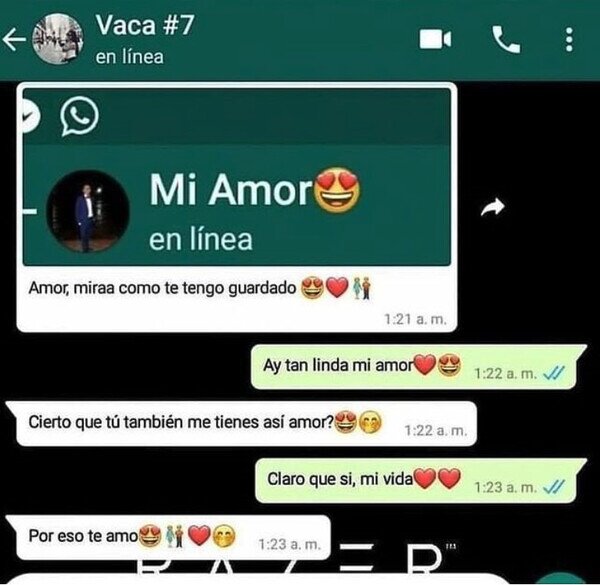Viewport: 600px width, 585px height.
Task: Start a video call with Vaca #7
Action: [x=435, y=39]
